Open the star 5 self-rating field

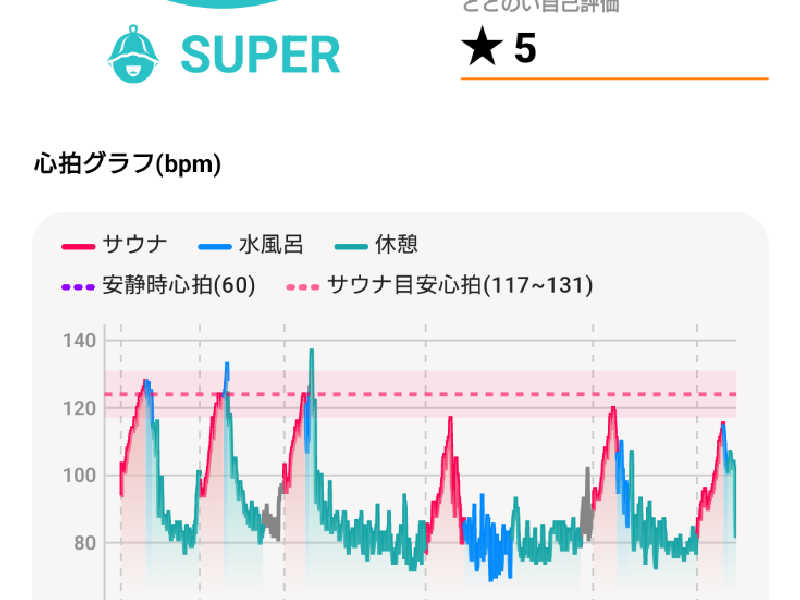612,49
